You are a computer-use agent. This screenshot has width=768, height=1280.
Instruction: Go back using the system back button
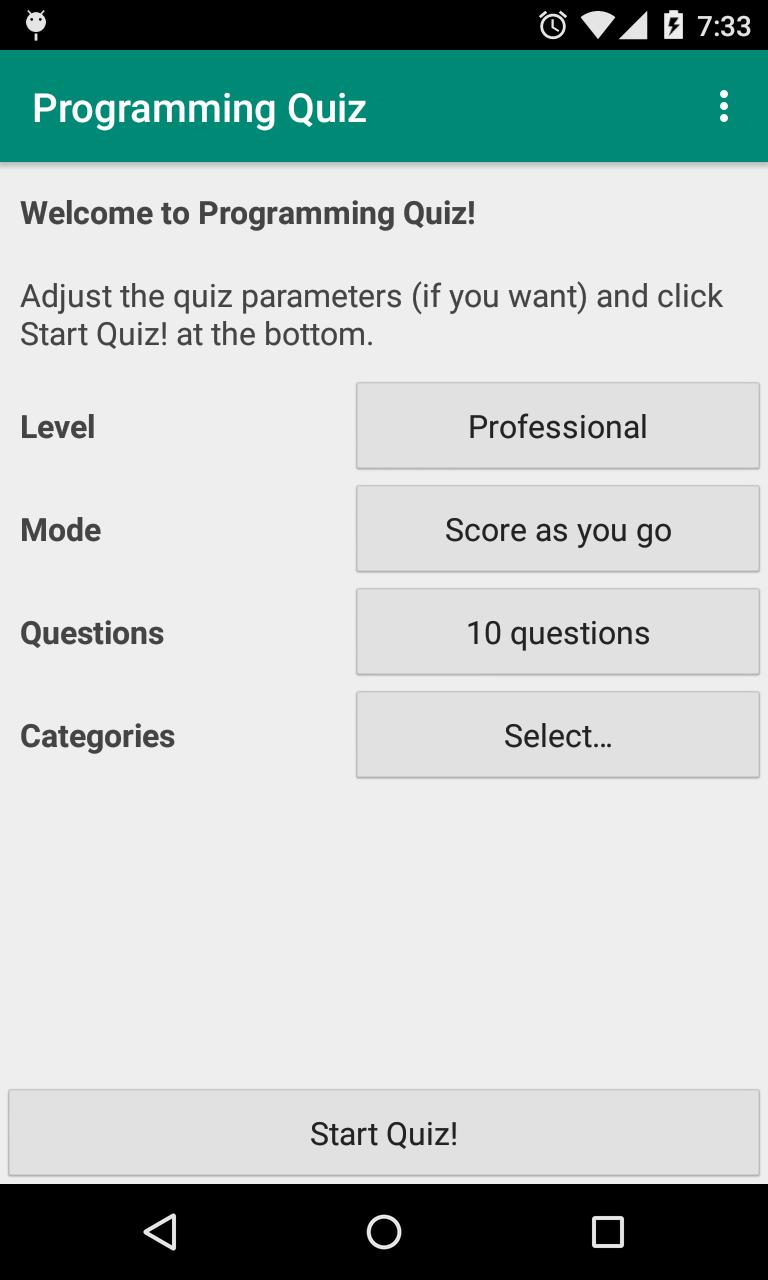point(160,1232)
